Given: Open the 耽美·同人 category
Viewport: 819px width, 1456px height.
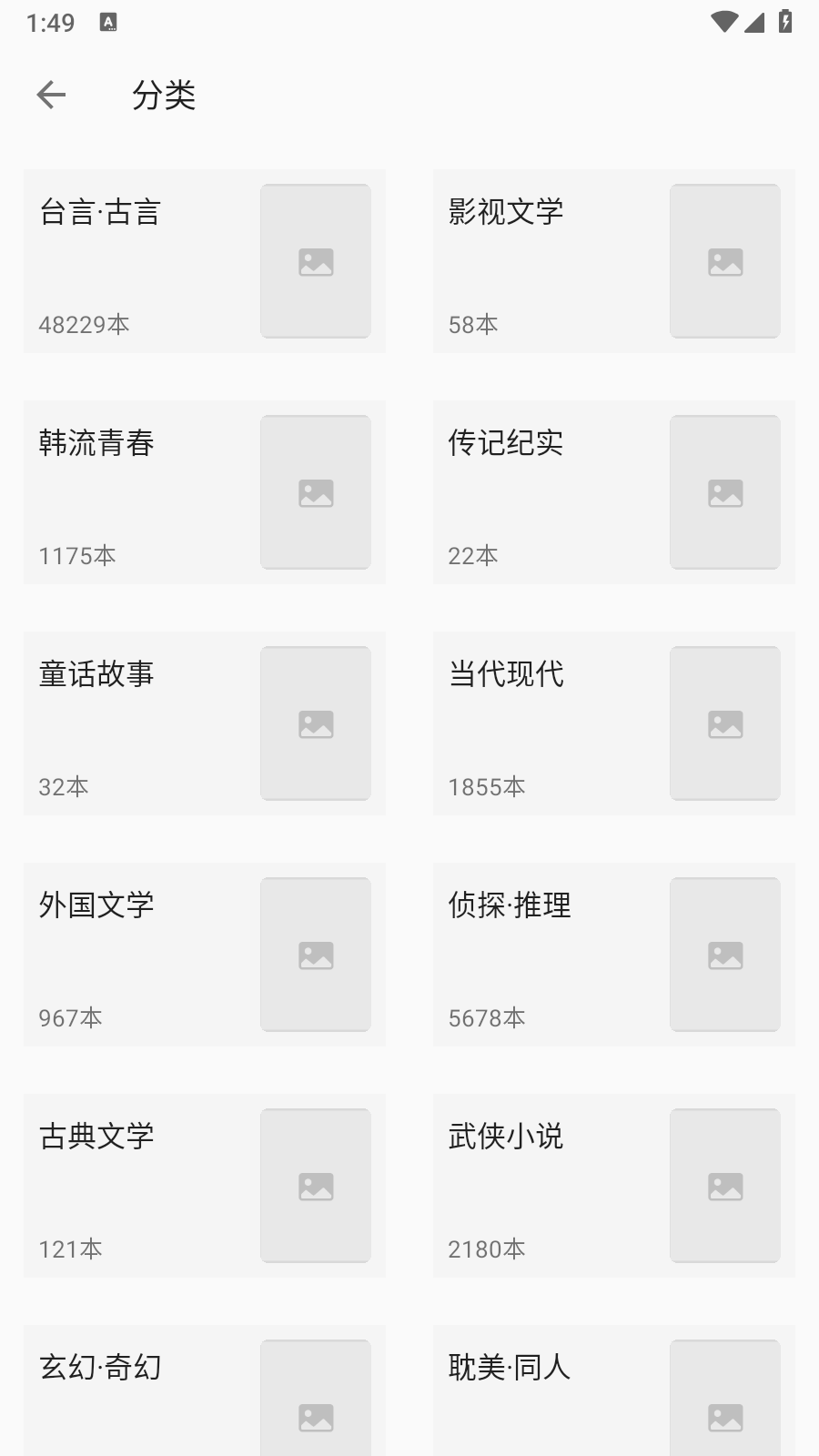Looking at the screenshot, I should (x=614, y=1390).
